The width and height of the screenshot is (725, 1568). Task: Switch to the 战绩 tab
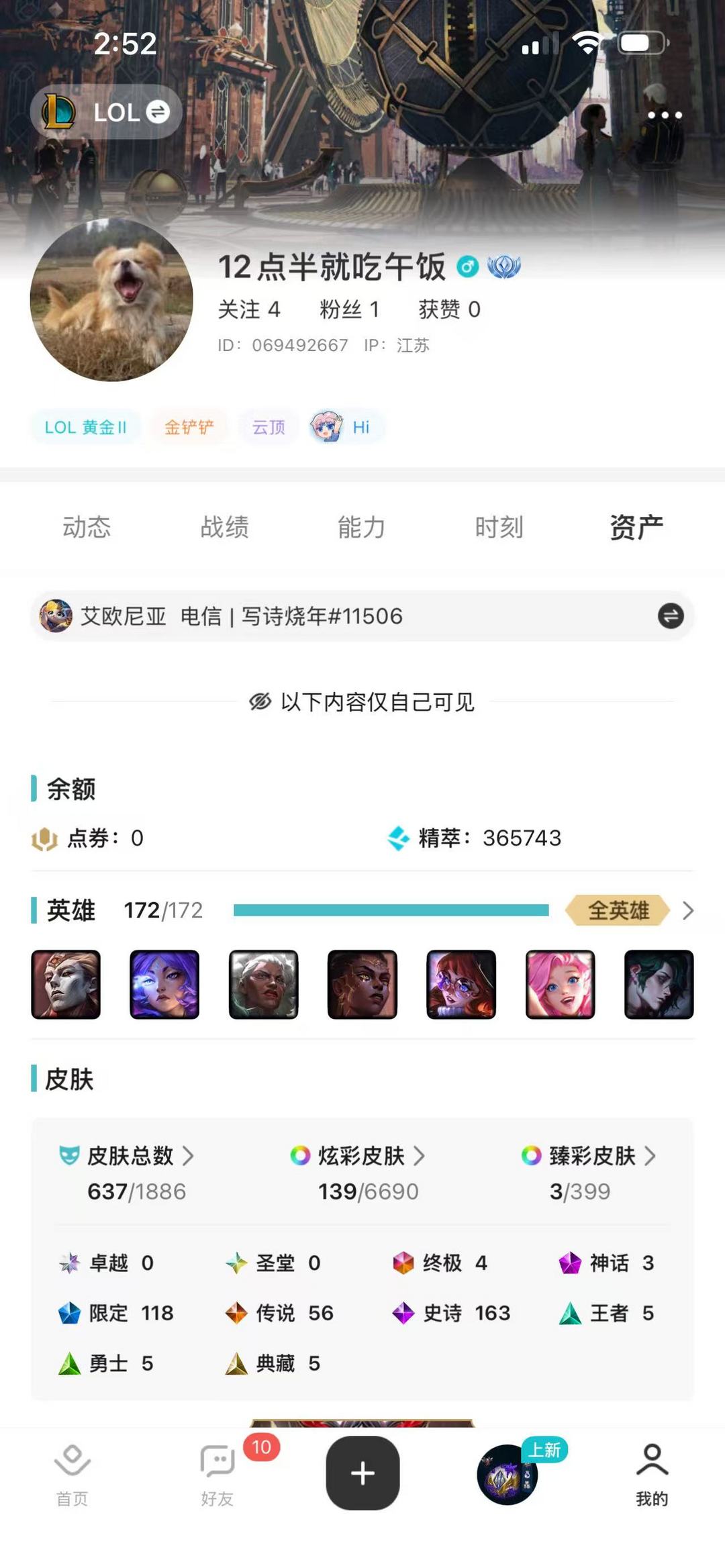[x=224, y=527]
